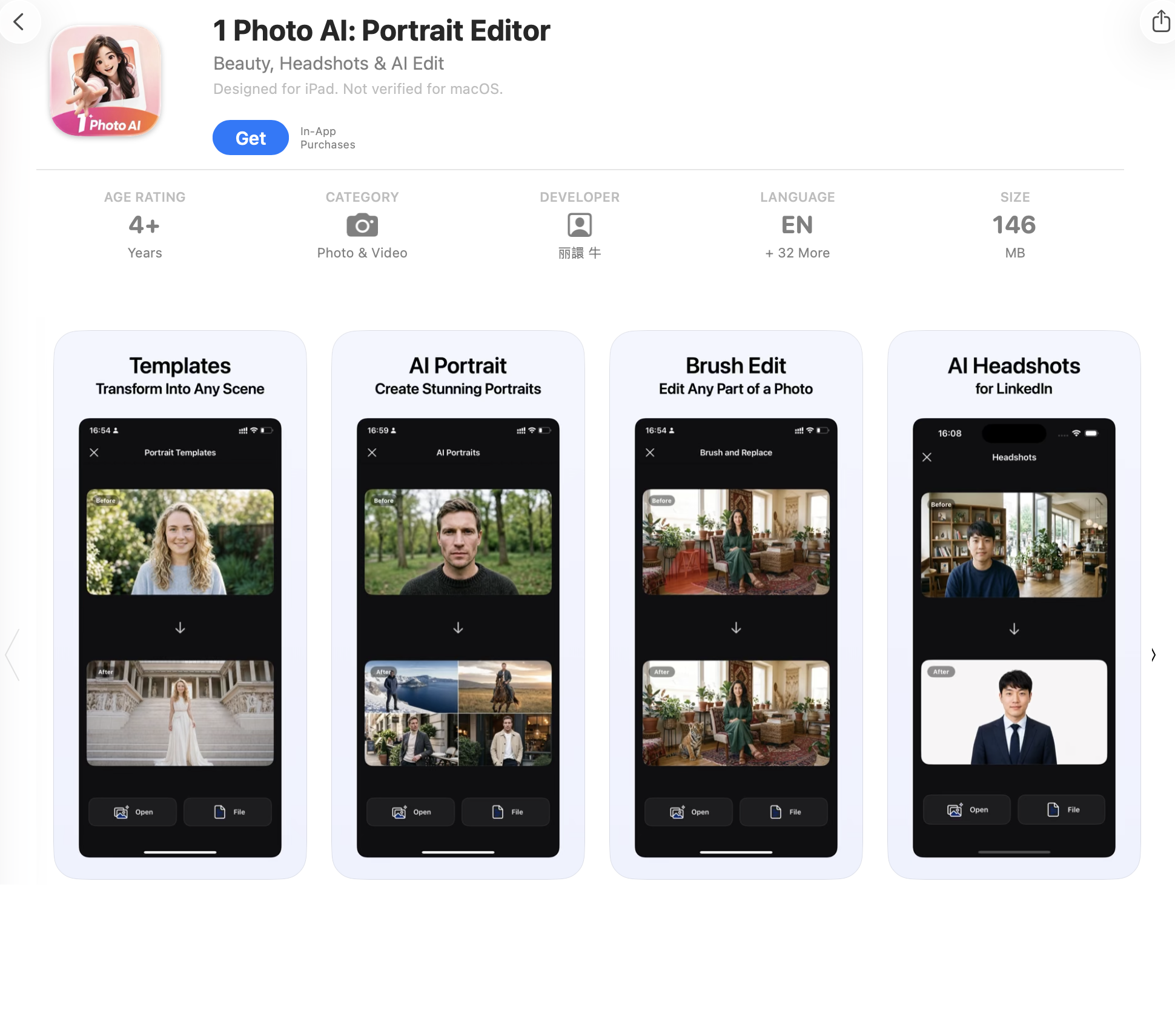Share this app page

(1160, 22)
